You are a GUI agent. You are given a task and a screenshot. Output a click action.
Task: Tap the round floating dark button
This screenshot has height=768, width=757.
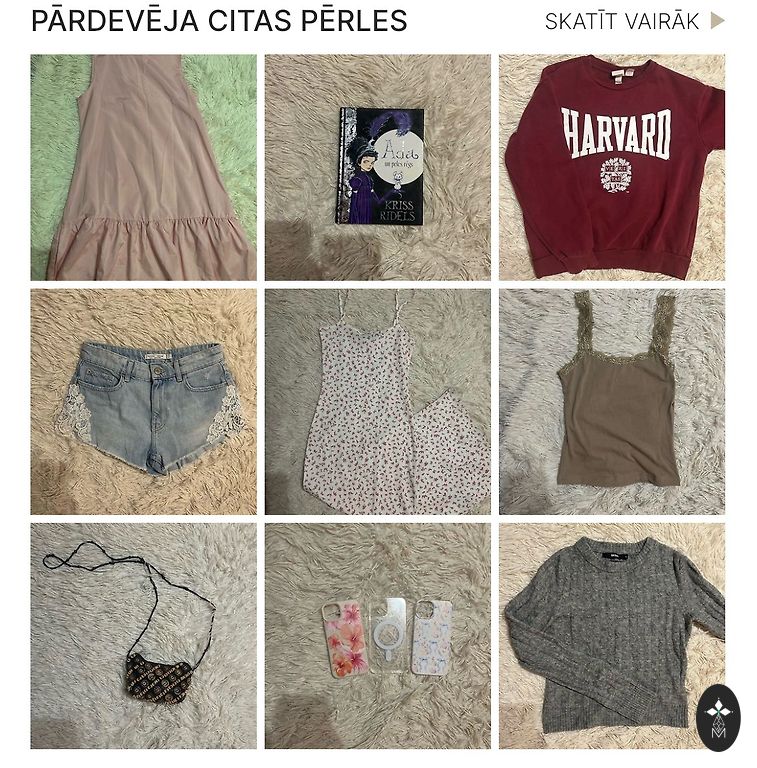click(x=718, y=717)
